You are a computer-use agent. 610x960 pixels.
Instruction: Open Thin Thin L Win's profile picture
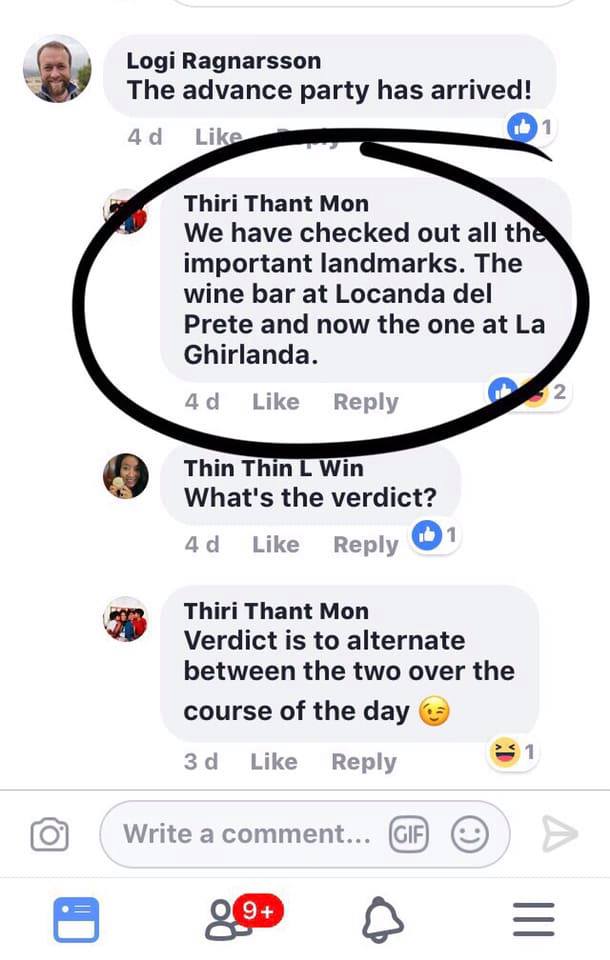126,476
